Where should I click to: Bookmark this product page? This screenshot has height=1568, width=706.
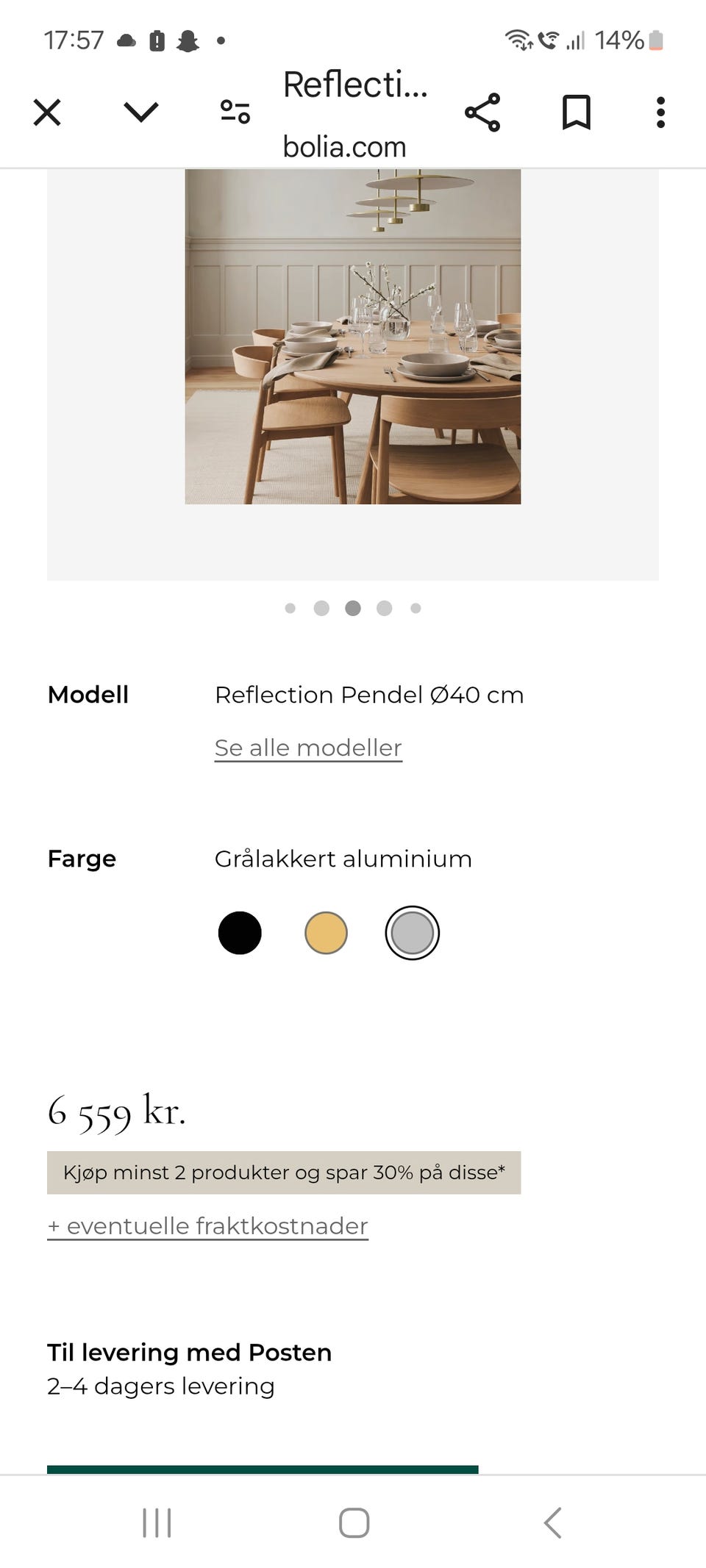[x=577, y=112]
